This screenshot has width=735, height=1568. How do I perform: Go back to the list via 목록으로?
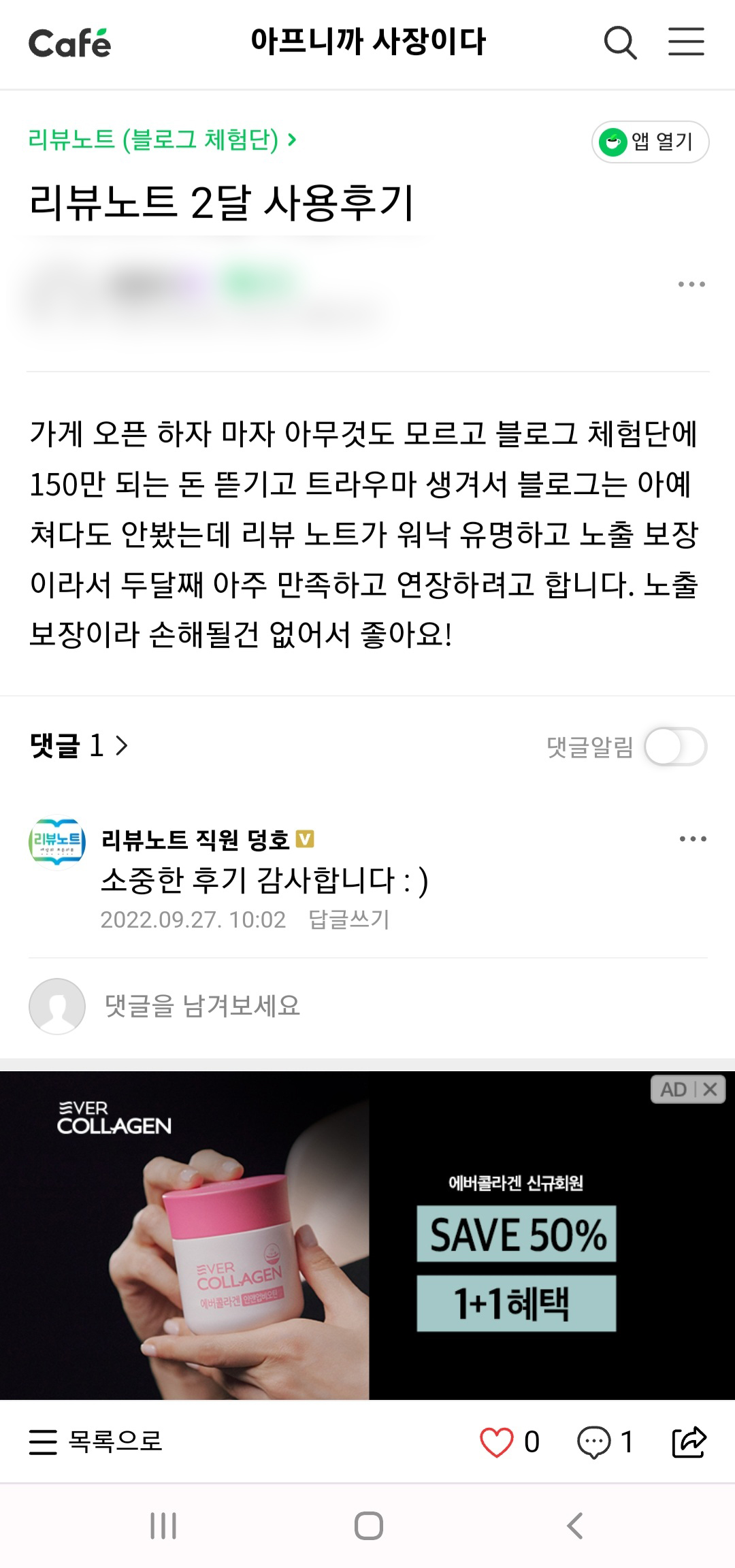tap(97, 1441)
